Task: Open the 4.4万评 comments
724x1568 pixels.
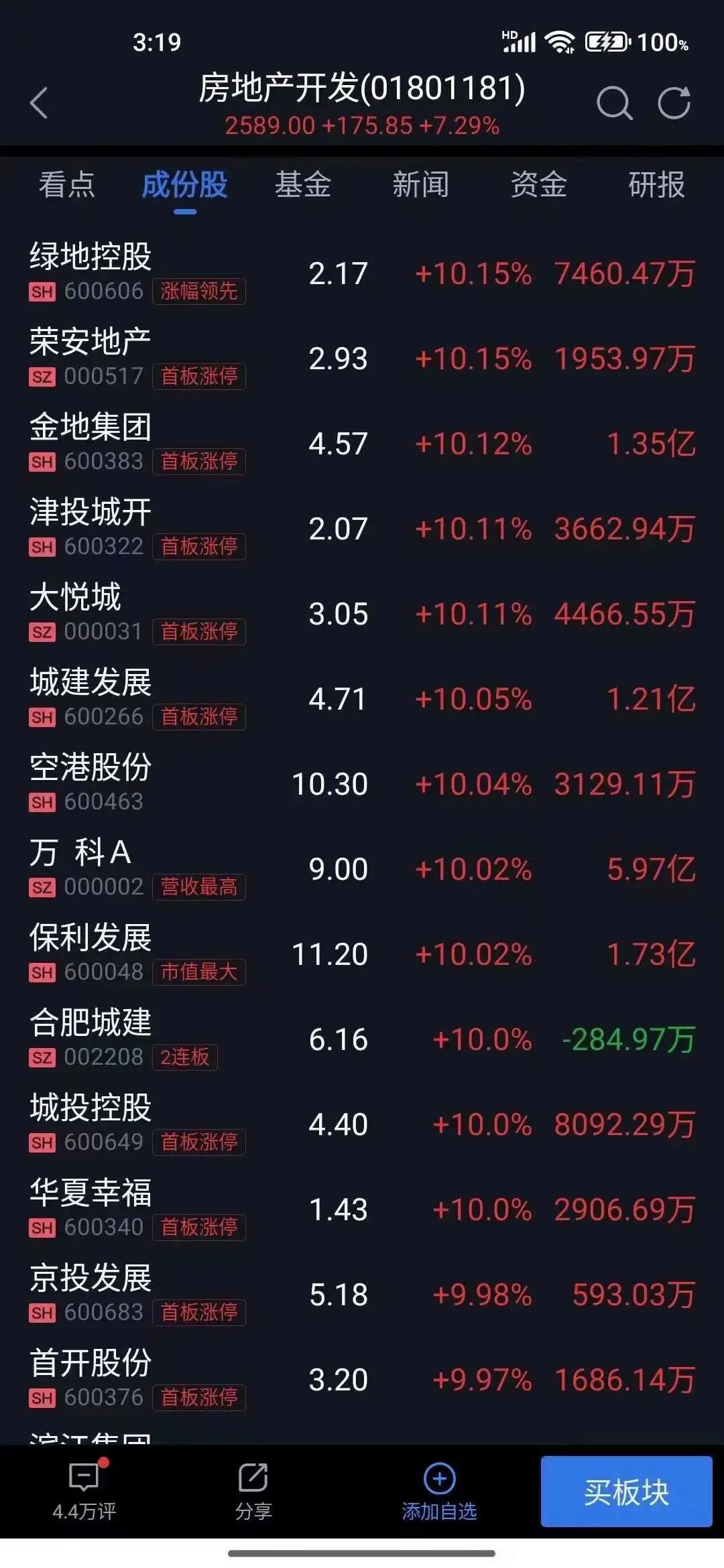Action: (x=84, y=1492)
